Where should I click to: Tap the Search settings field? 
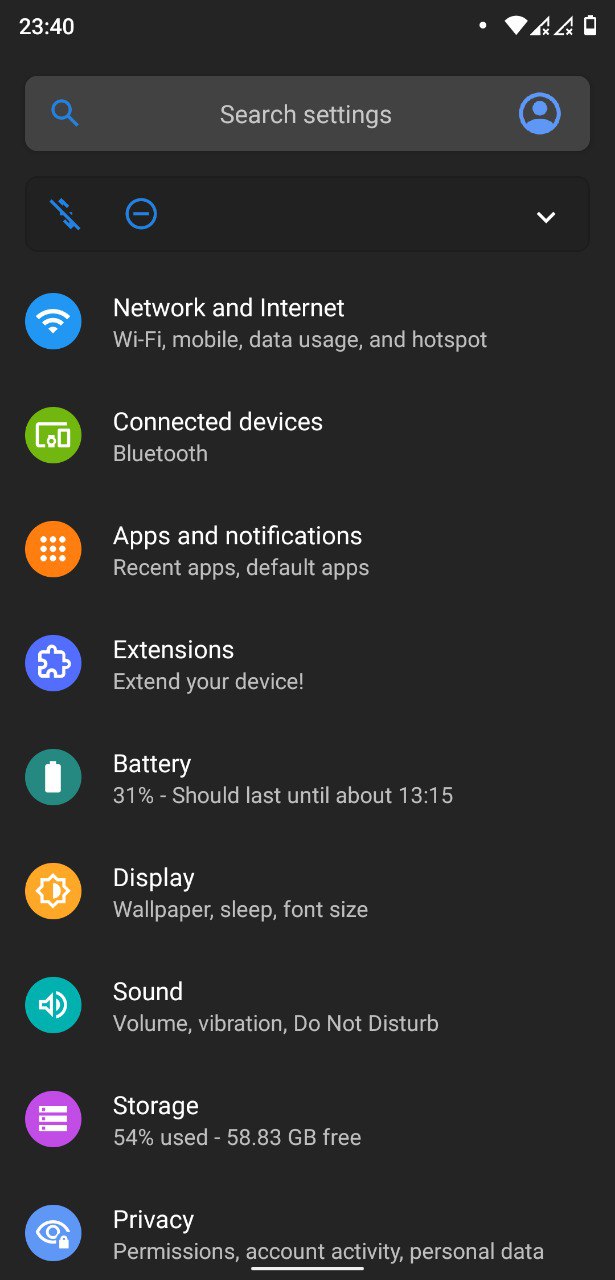point(305,114)
